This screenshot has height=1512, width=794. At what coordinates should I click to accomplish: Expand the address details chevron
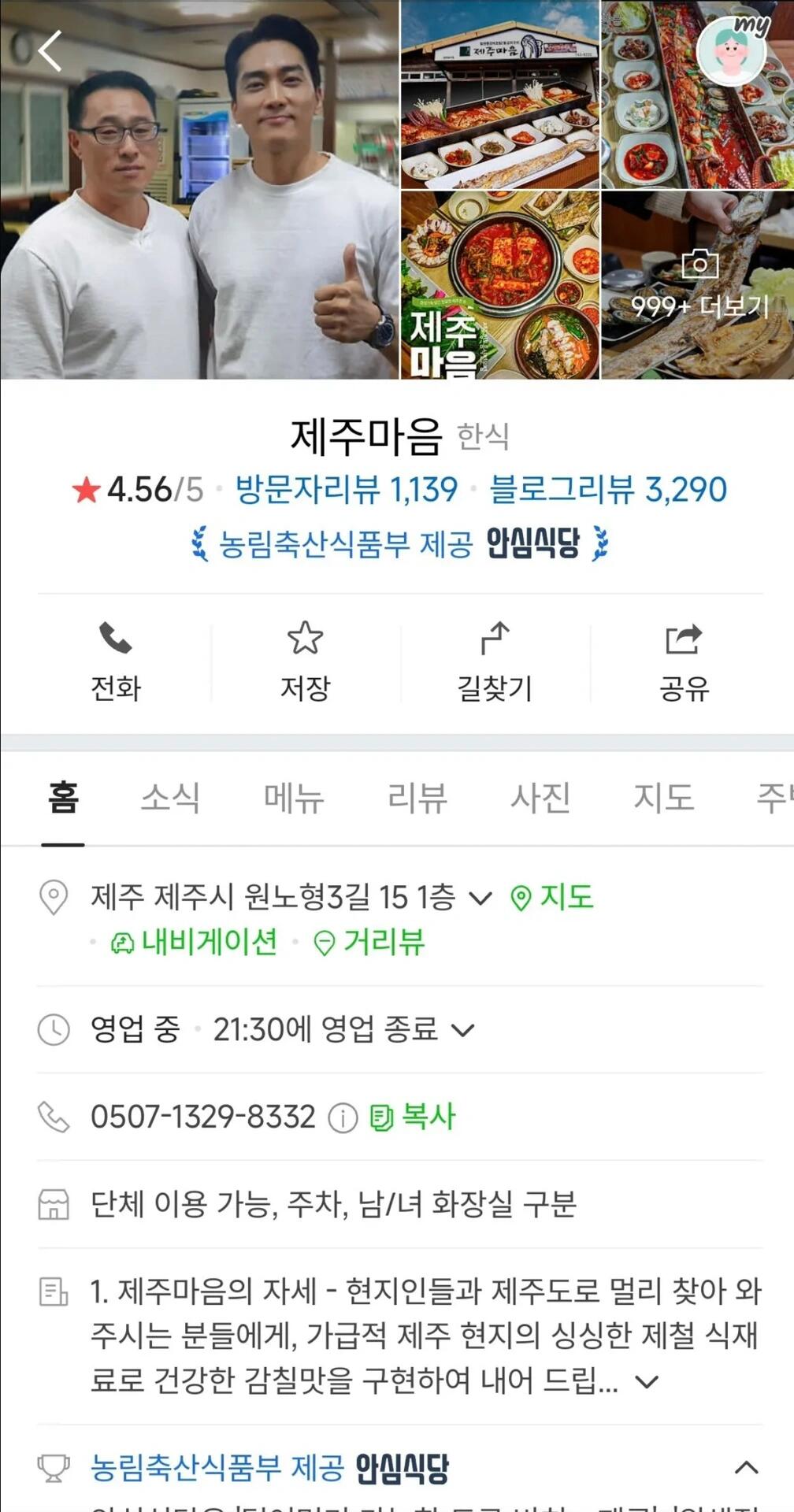(480, 898)
